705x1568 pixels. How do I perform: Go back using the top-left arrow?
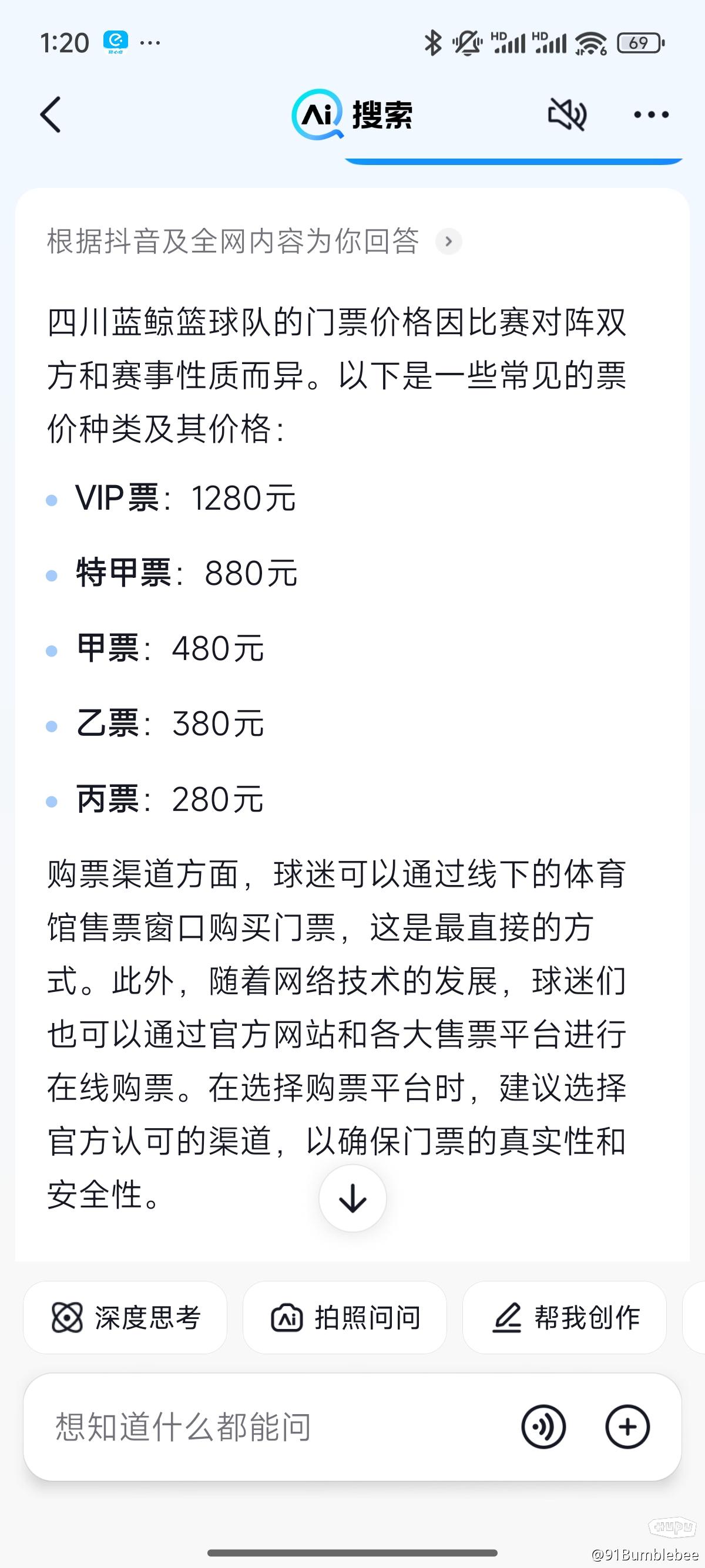pos(51,115)
